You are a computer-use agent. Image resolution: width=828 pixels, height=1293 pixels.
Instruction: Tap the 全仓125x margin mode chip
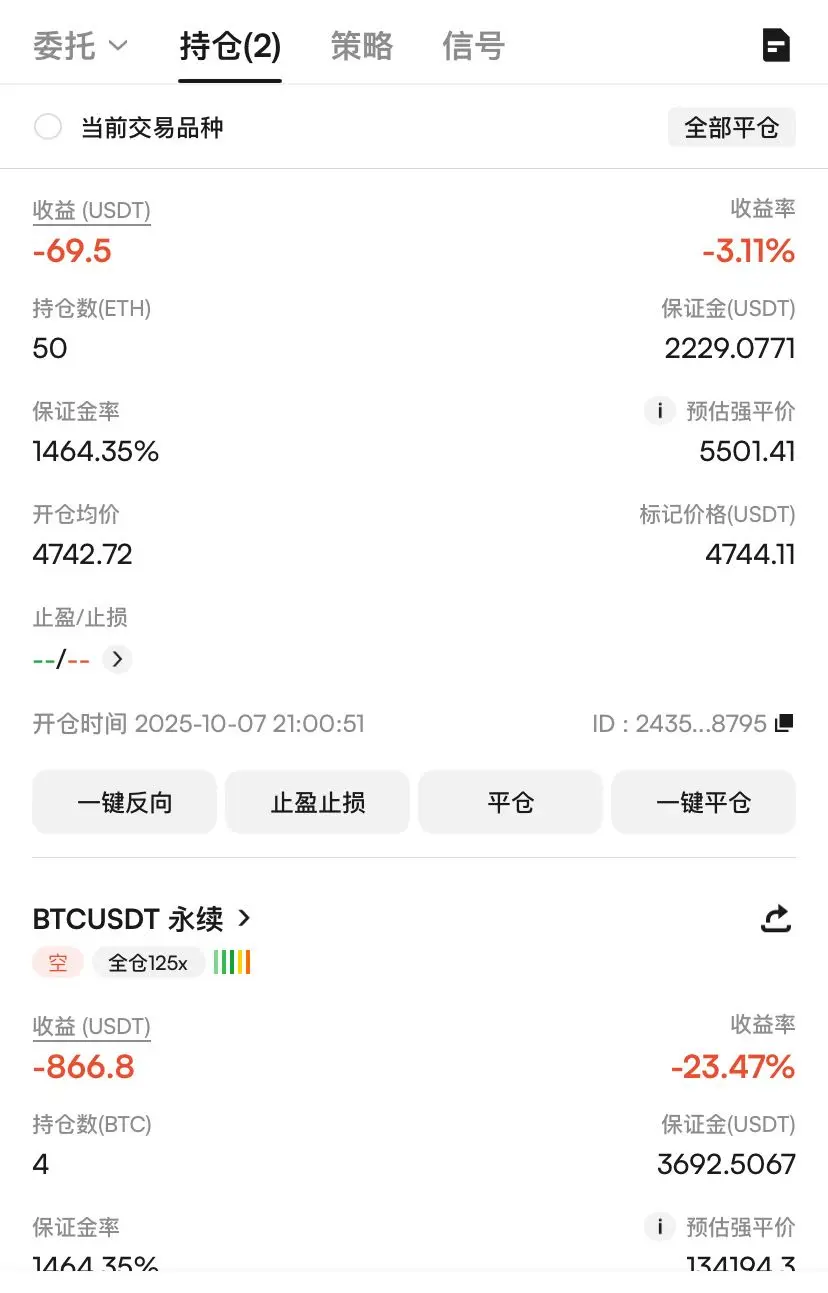(148, 963)
